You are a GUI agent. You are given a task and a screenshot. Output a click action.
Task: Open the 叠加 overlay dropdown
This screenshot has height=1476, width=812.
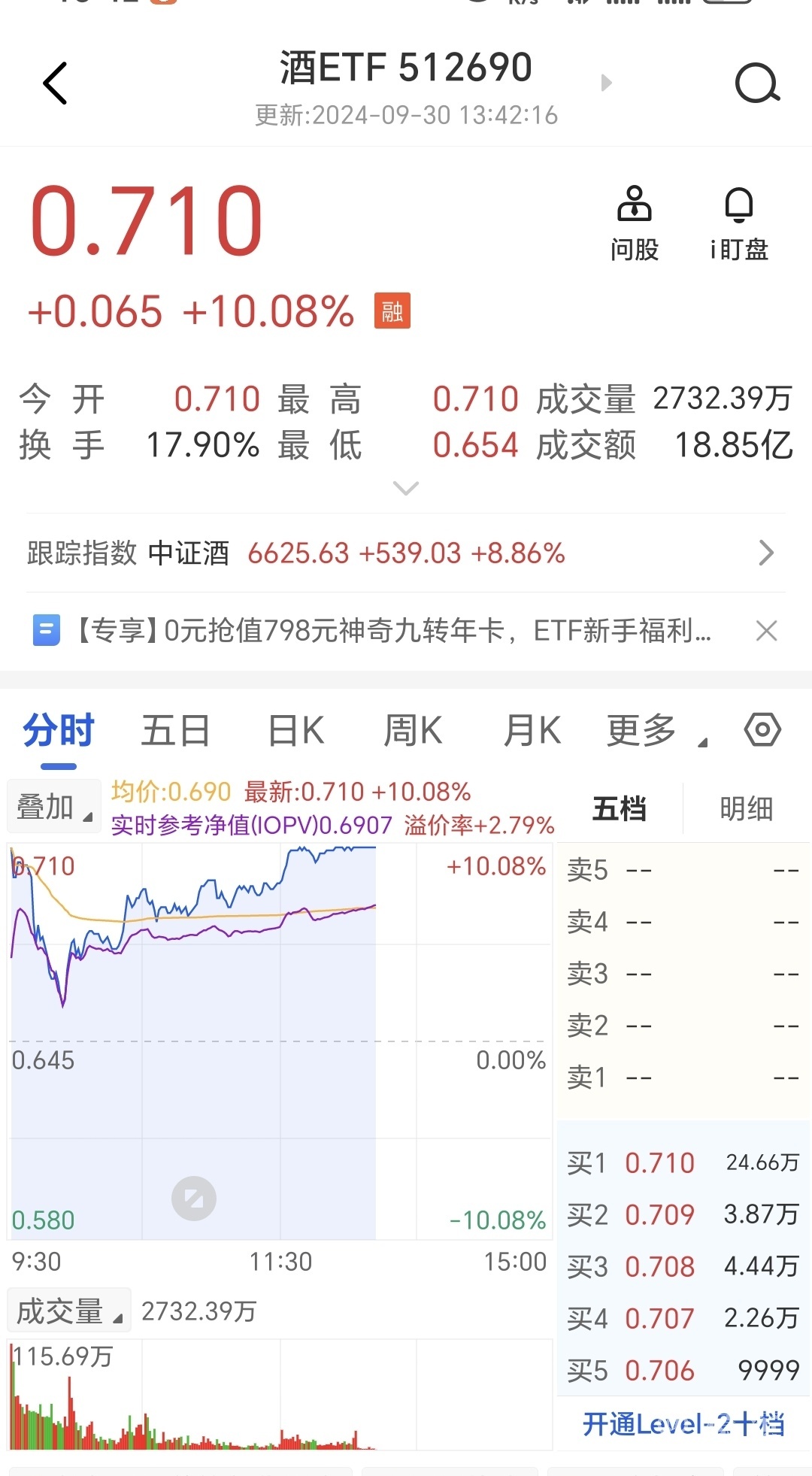(x=54, y=808)
